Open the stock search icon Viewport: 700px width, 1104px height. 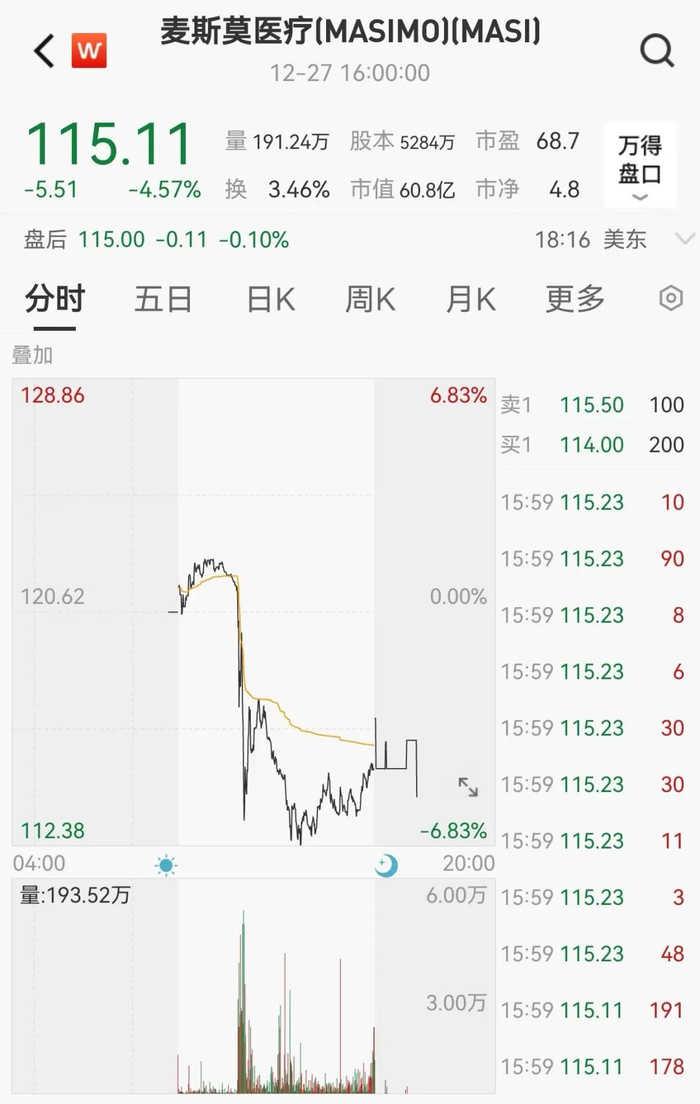point(657,50)
